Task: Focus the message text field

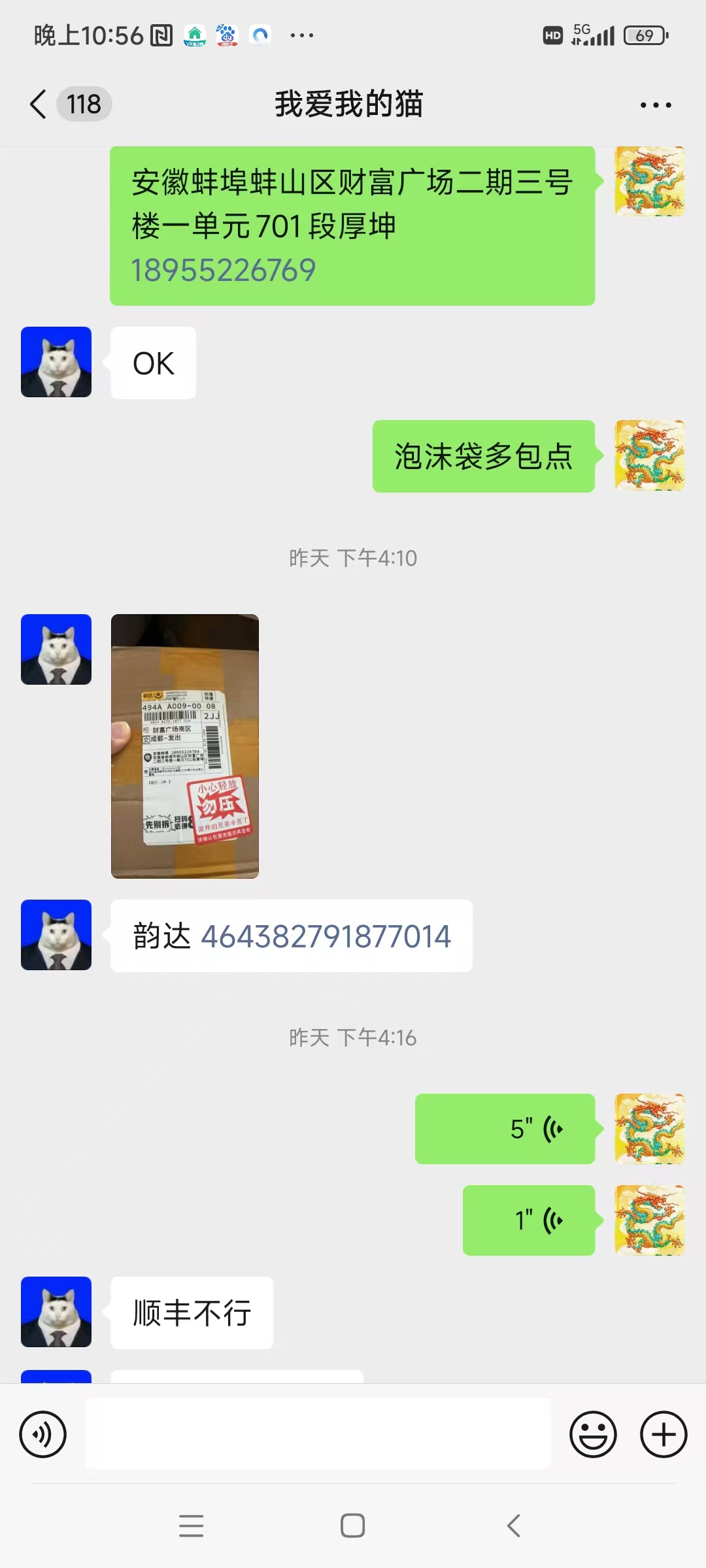Action: [x=318, y=1435]
